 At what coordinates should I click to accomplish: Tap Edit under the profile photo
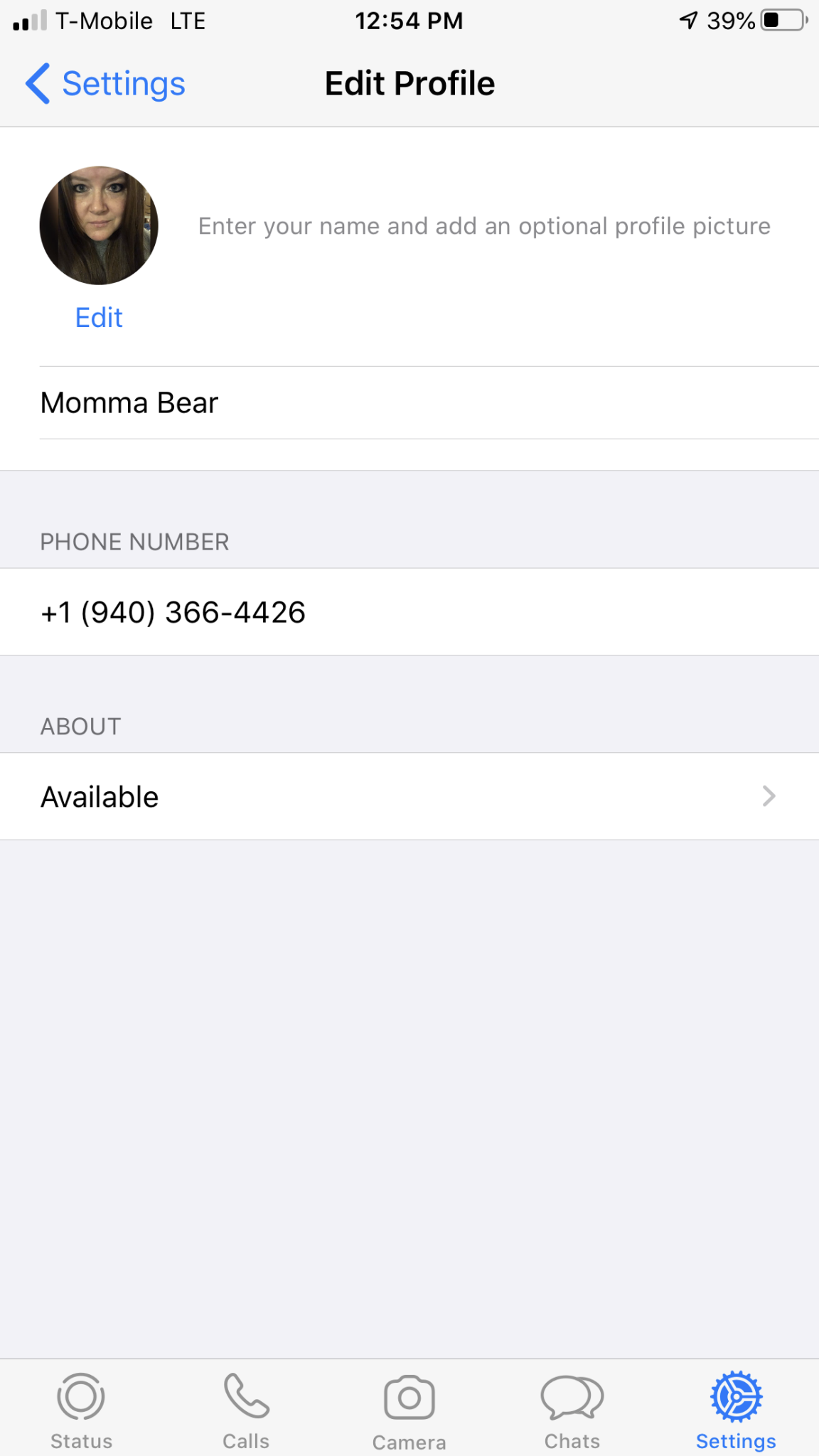(x=99, y=317)
